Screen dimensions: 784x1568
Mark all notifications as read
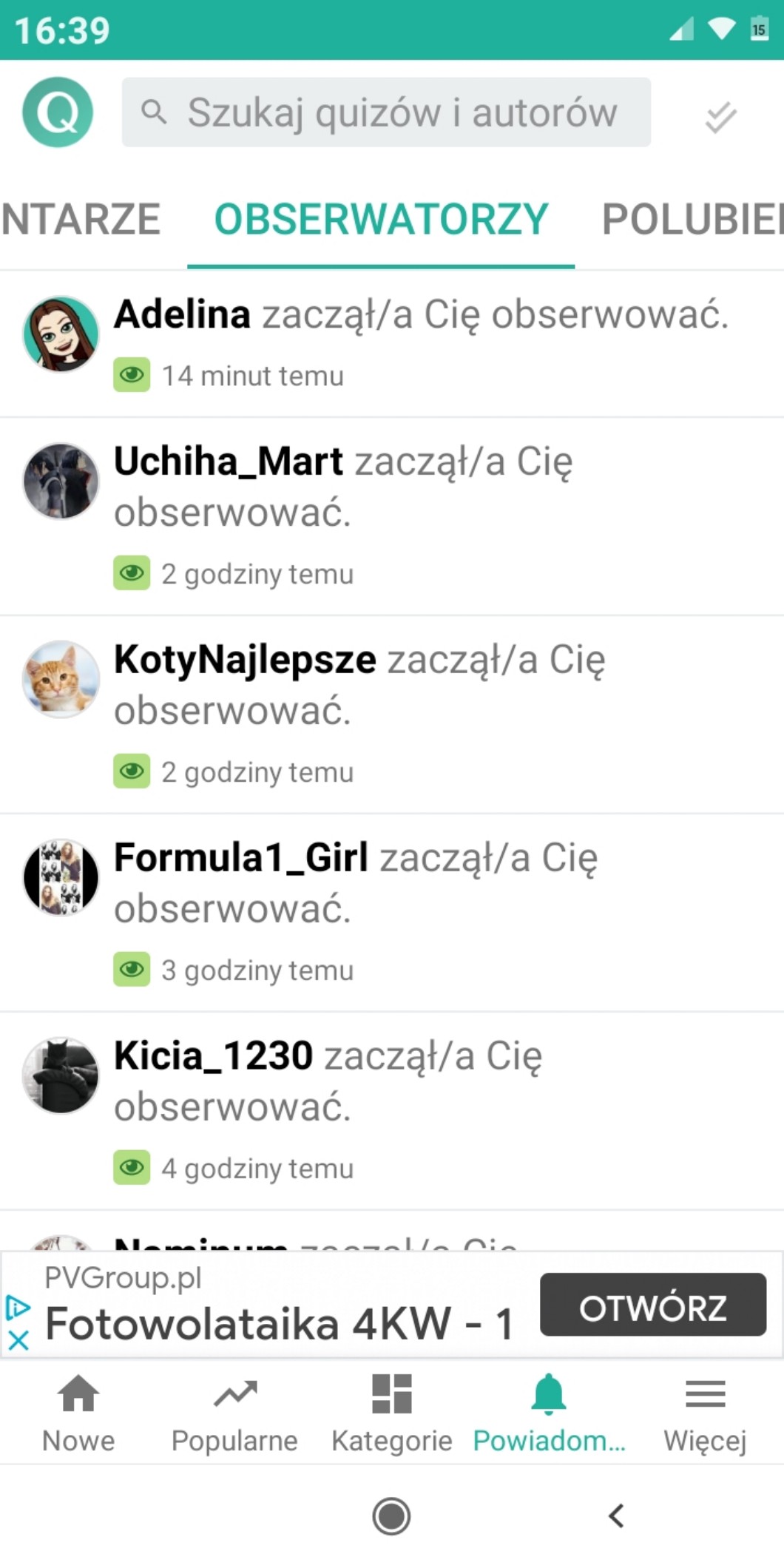tap(720, 116)
